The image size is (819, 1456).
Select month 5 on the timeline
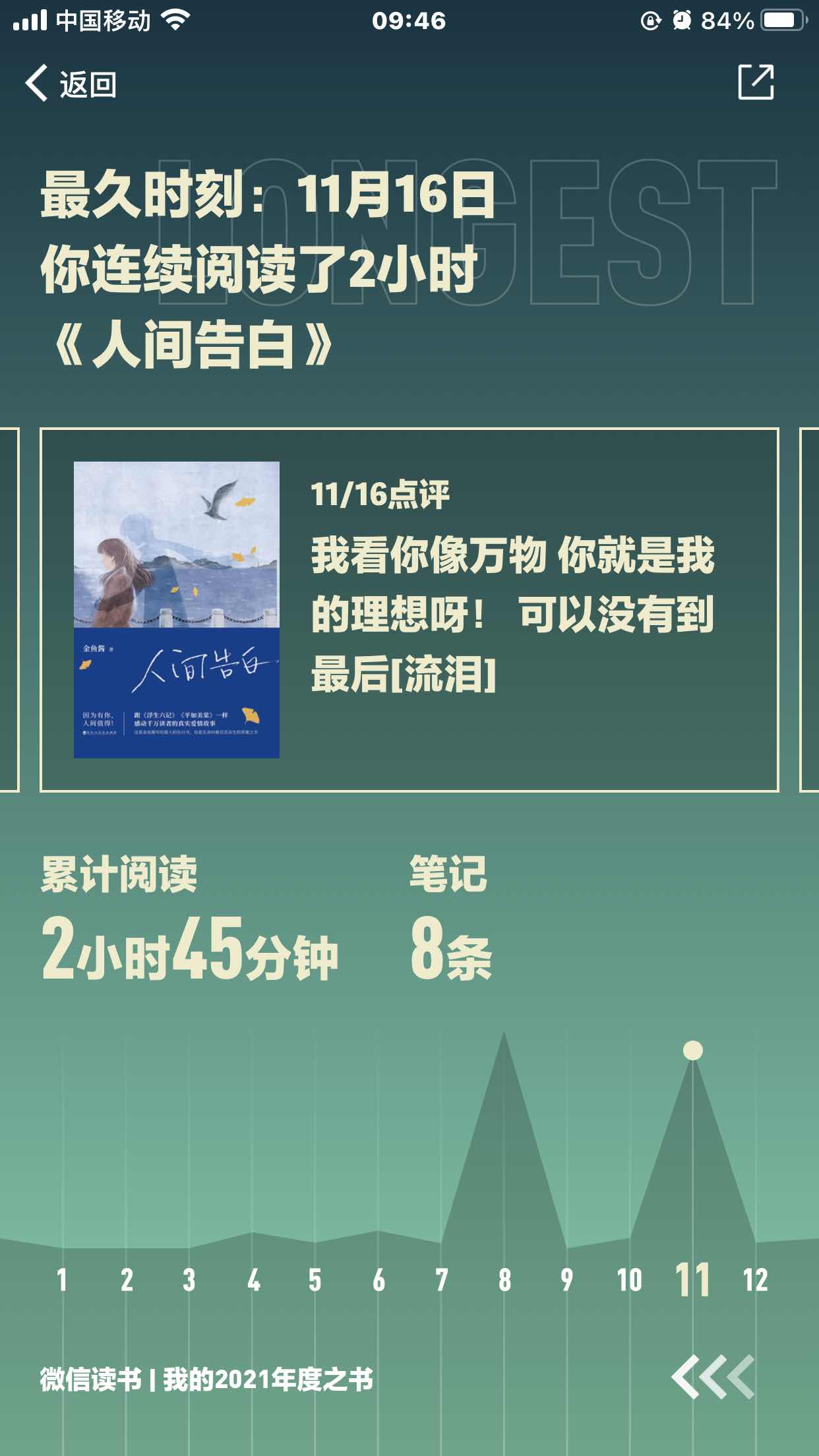coord(315,1280)
